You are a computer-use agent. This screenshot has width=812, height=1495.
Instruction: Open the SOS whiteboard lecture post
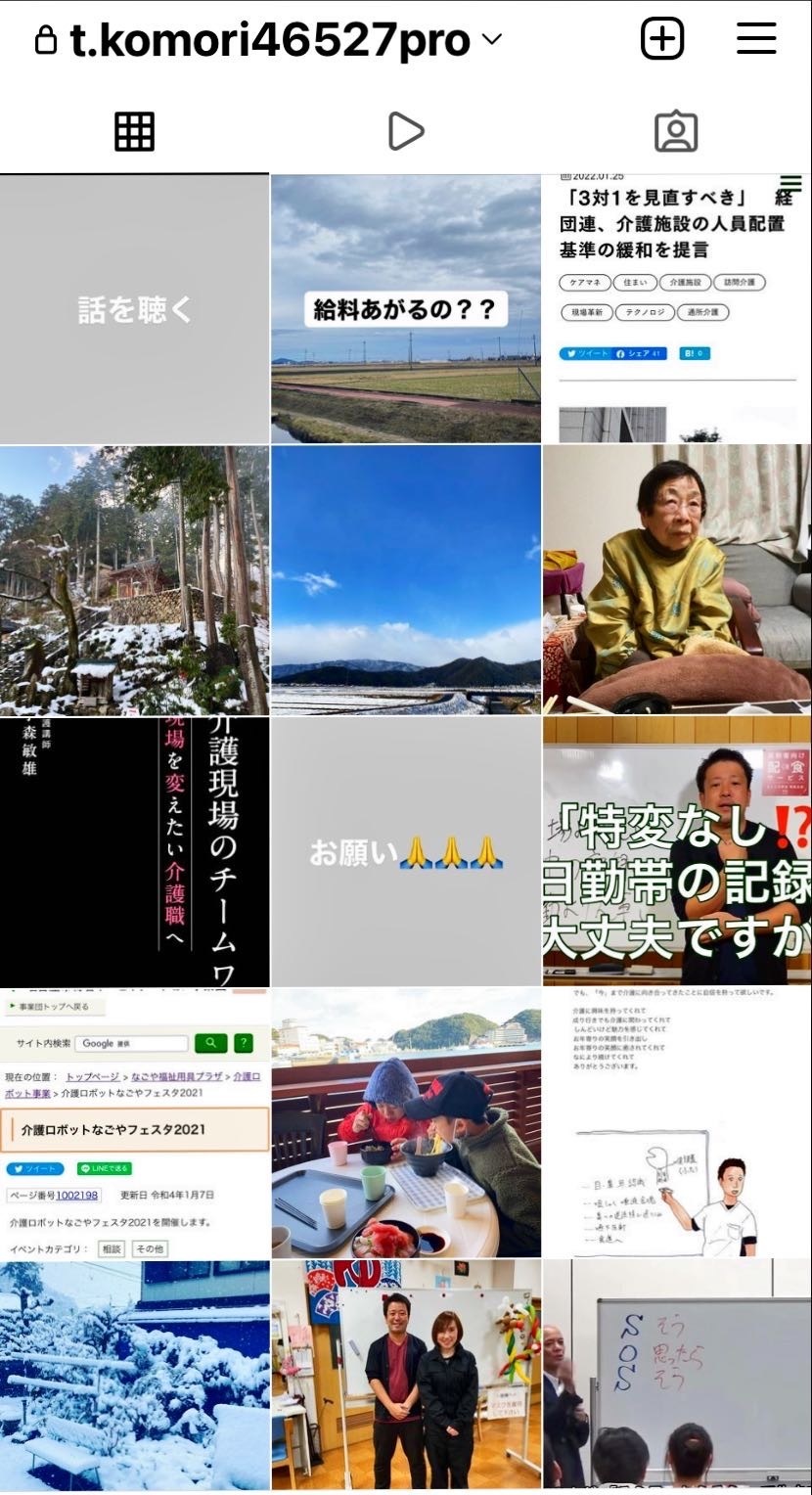click(677, 1375)
